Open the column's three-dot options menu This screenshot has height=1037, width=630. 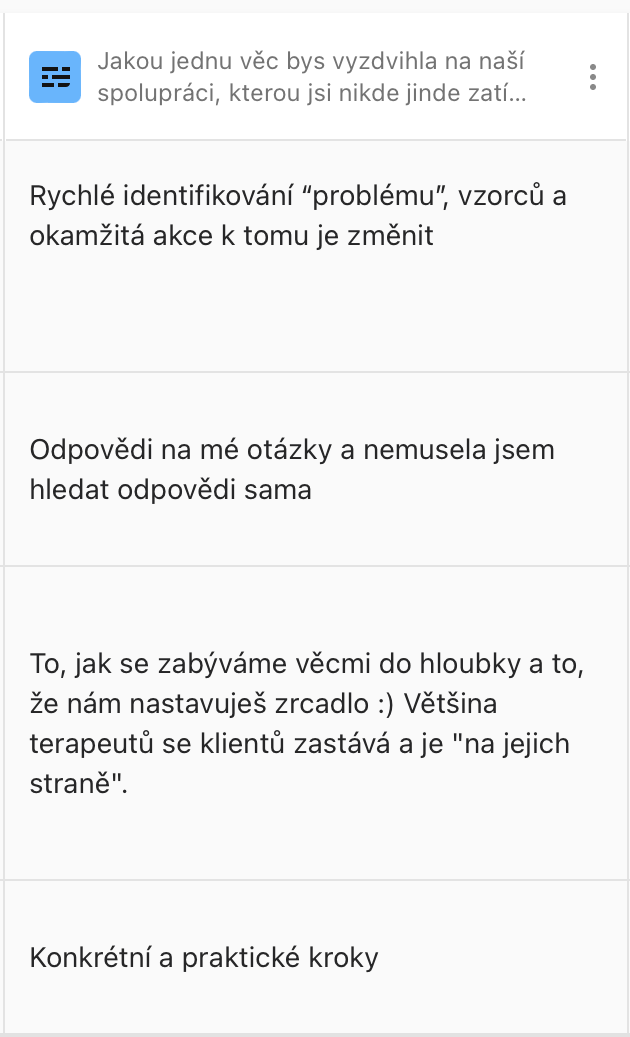pyautogui.click(x=593, y=77)
